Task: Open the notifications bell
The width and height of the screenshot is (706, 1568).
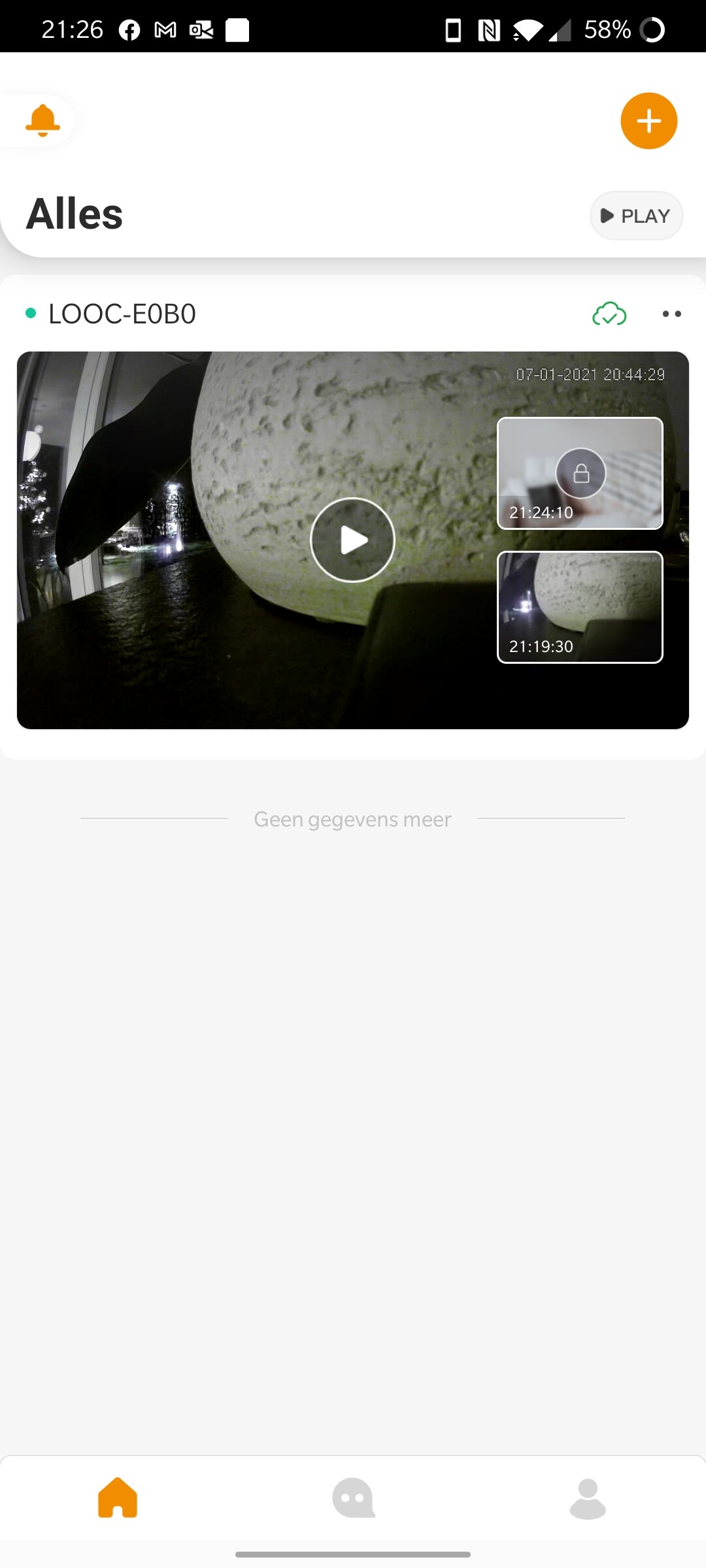Action: tap(42, 121)
